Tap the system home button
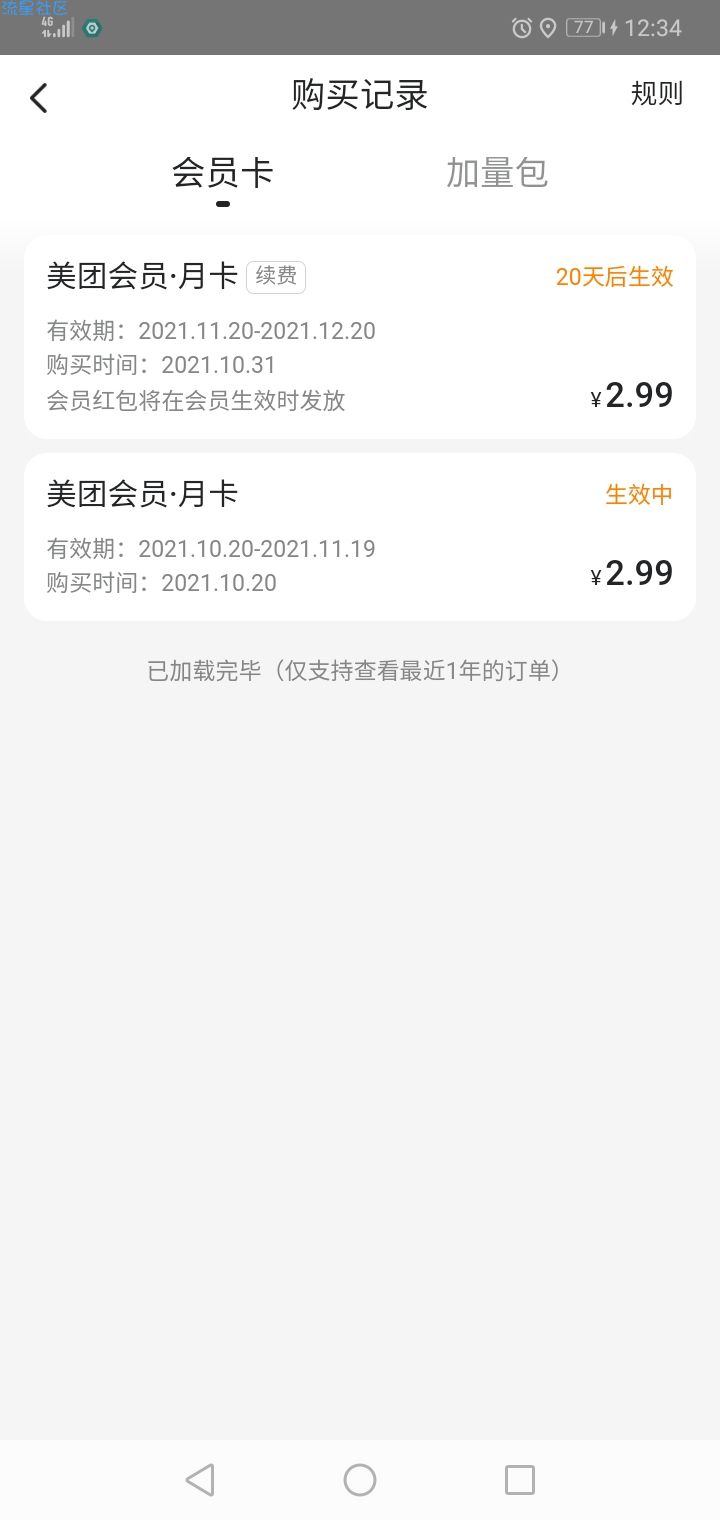This screenshot has height=1520, width=720. 360,1479
